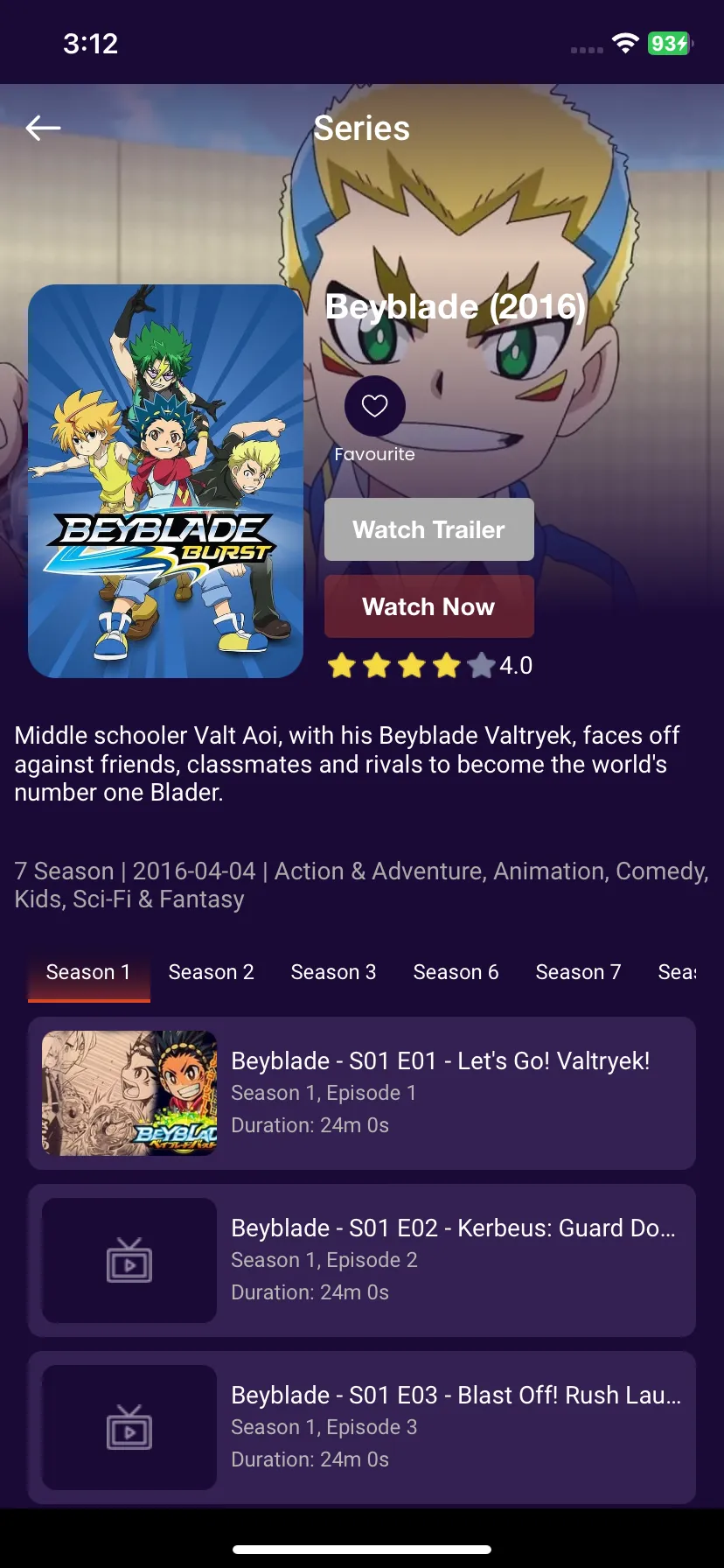The height and width of the screenshot is (1568, 724).
Task: Switch to the Season 2 tab
Action: coord(211,973)
